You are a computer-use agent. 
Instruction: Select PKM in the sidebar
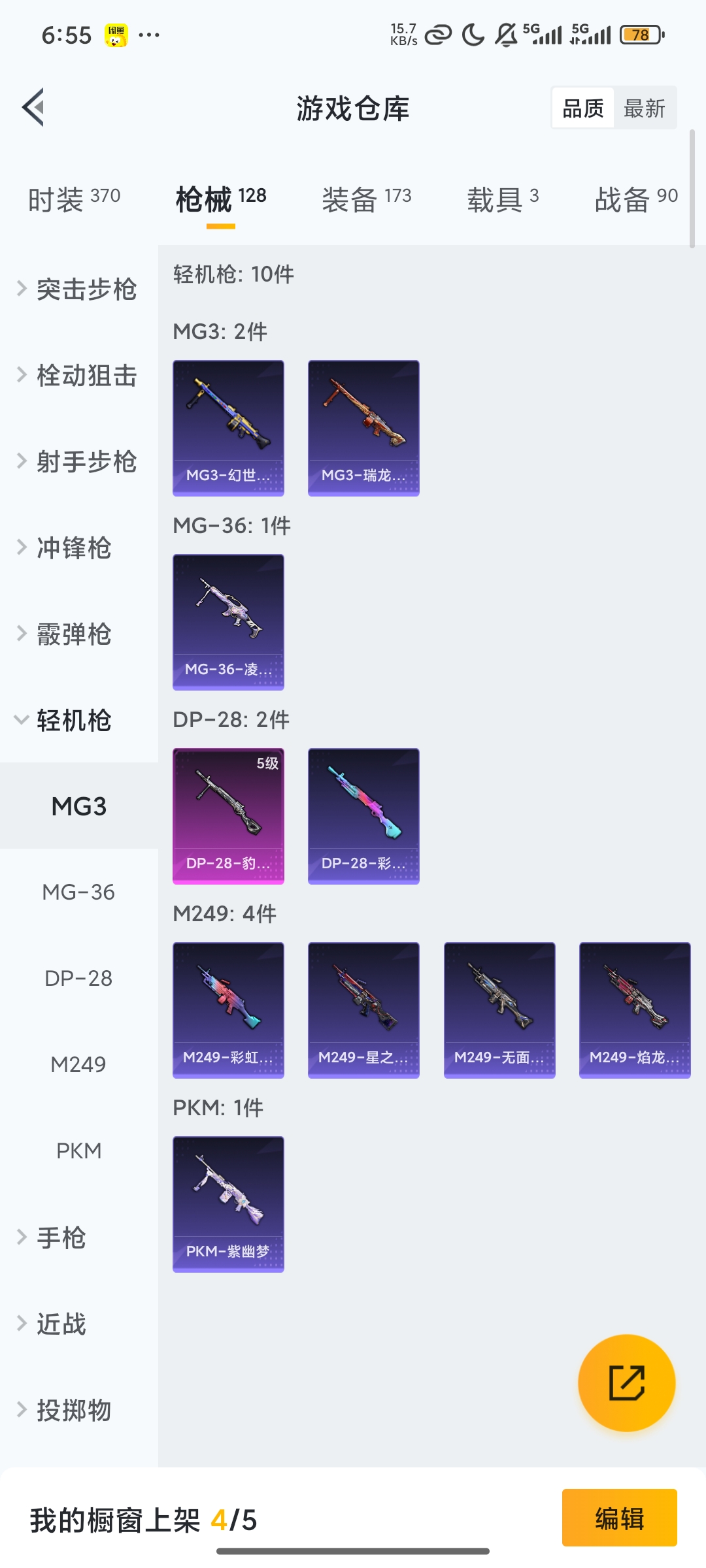click(78, 1151)
